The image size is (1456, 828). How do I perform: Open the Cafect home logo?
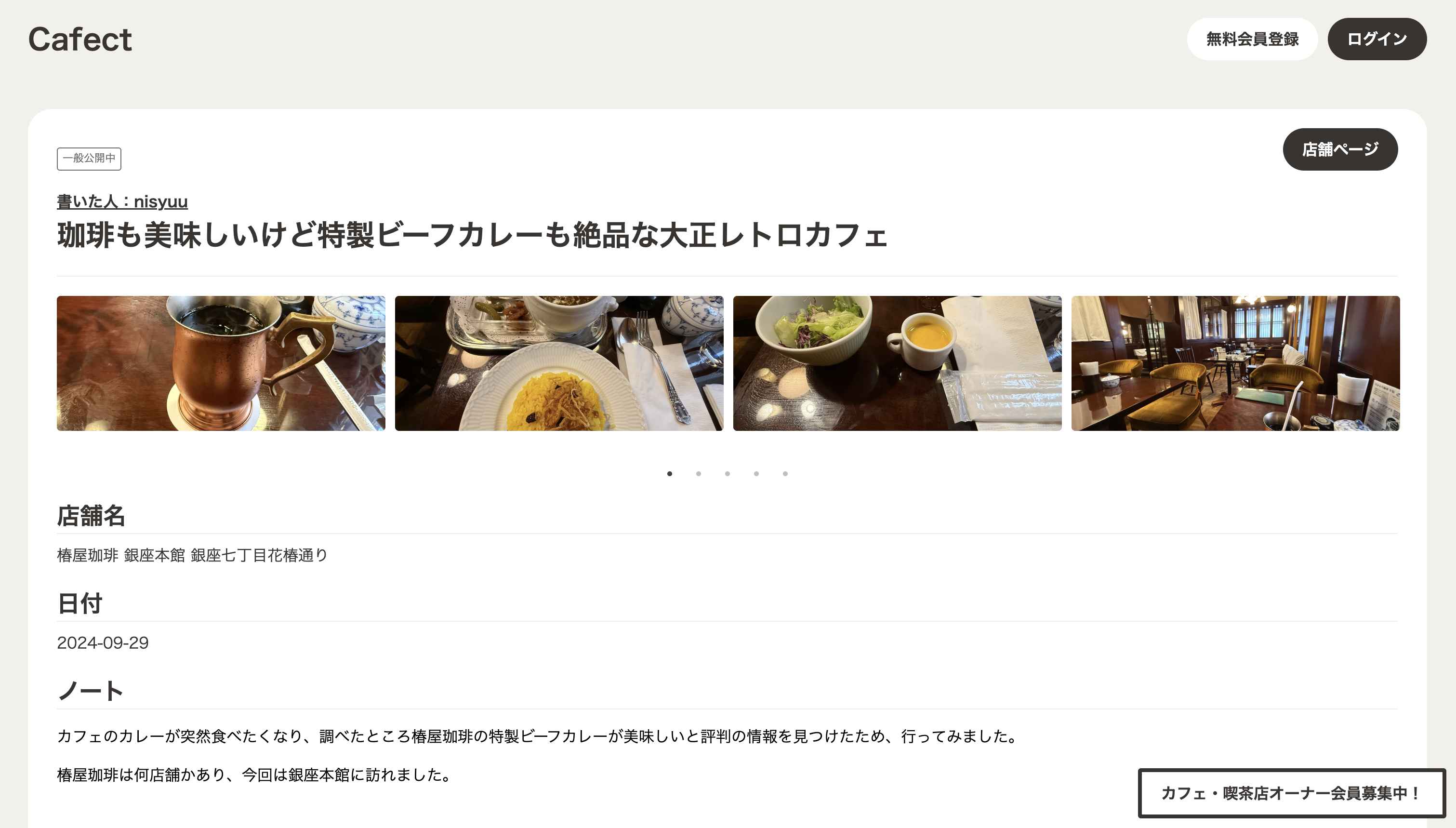(80, 39)
